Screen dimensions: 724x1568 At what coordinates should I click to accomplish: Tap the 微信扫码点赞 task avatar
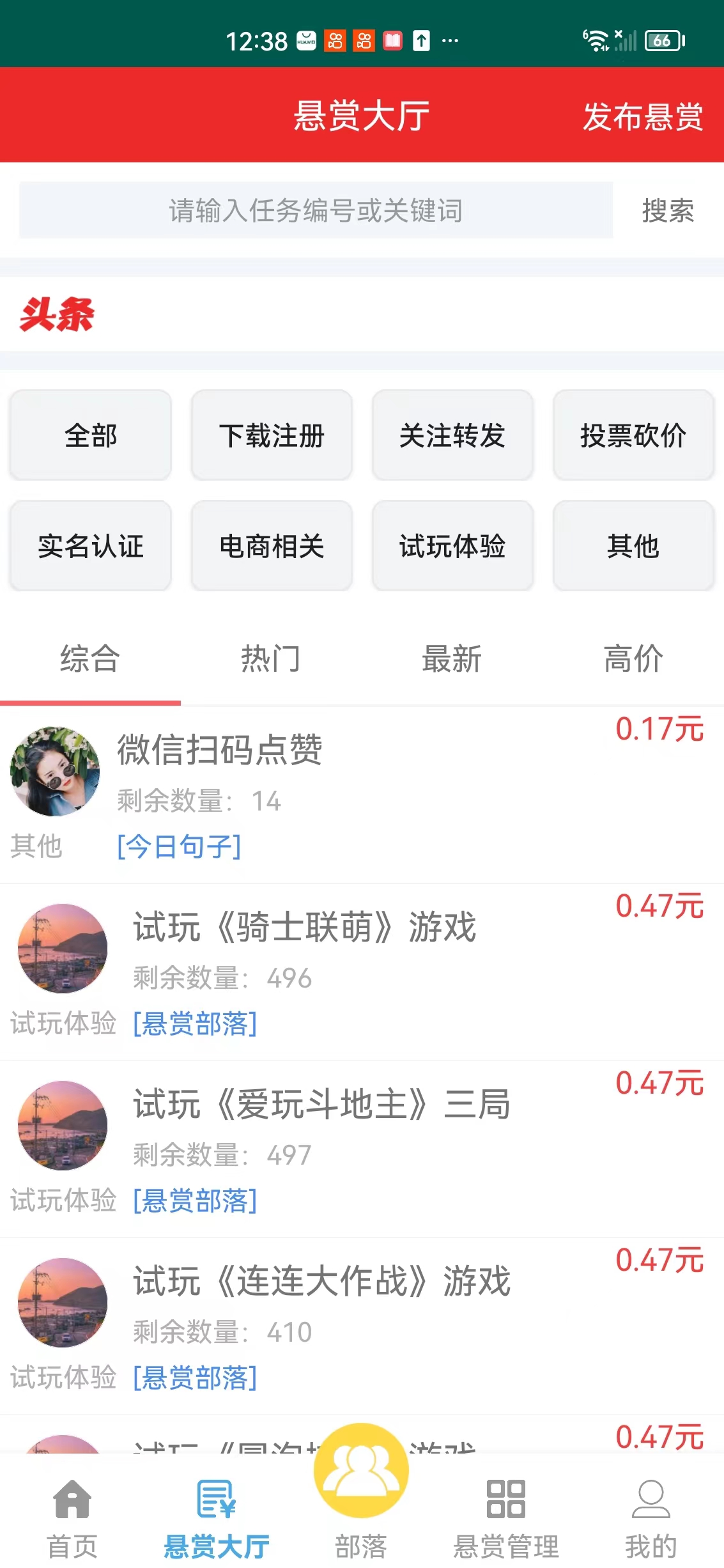tap(54, 772)
